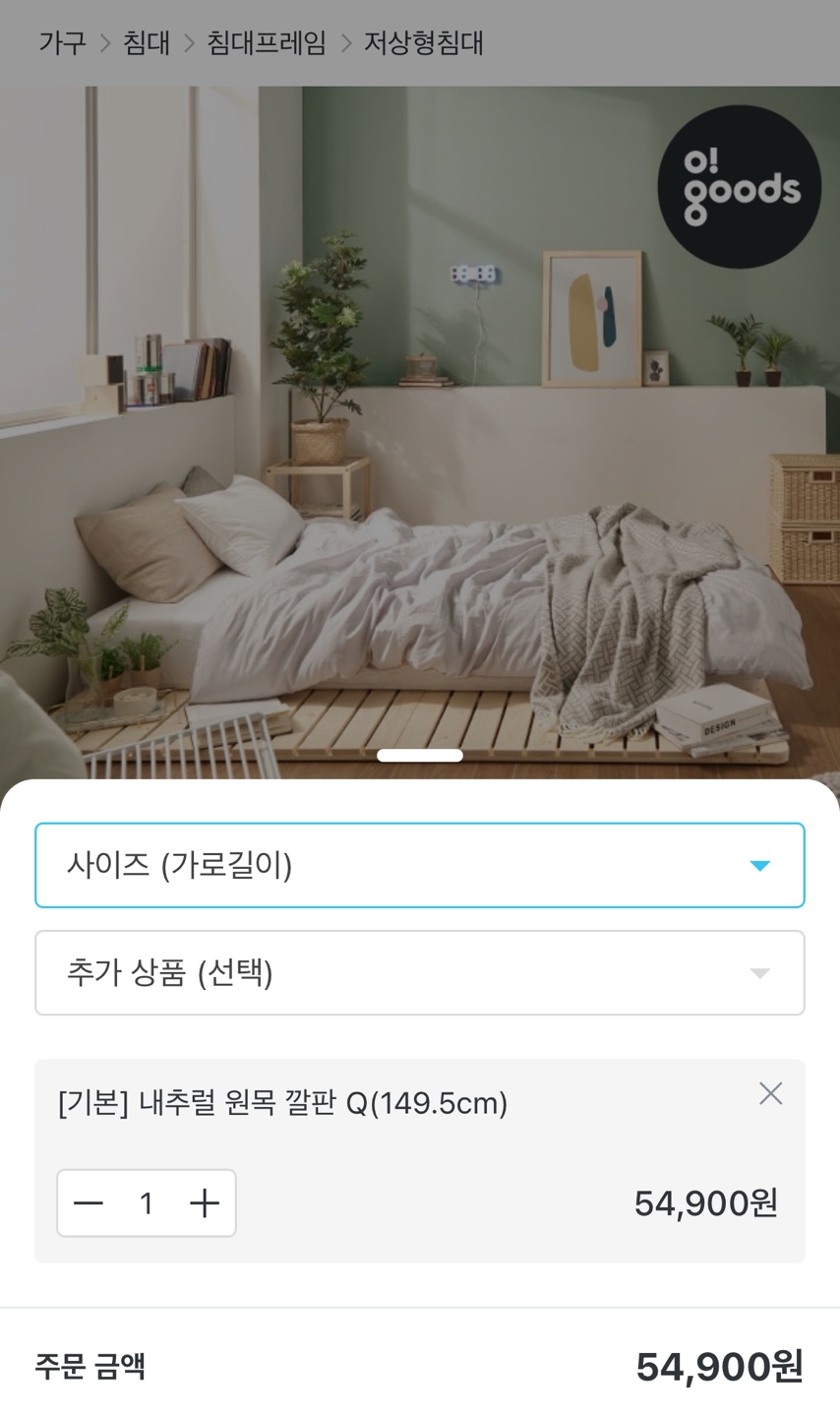Image resolution: width=840 pixels, height=1417 pixels.
Task: Increase the quantity with the plus button
Action: click(205, 1202)
